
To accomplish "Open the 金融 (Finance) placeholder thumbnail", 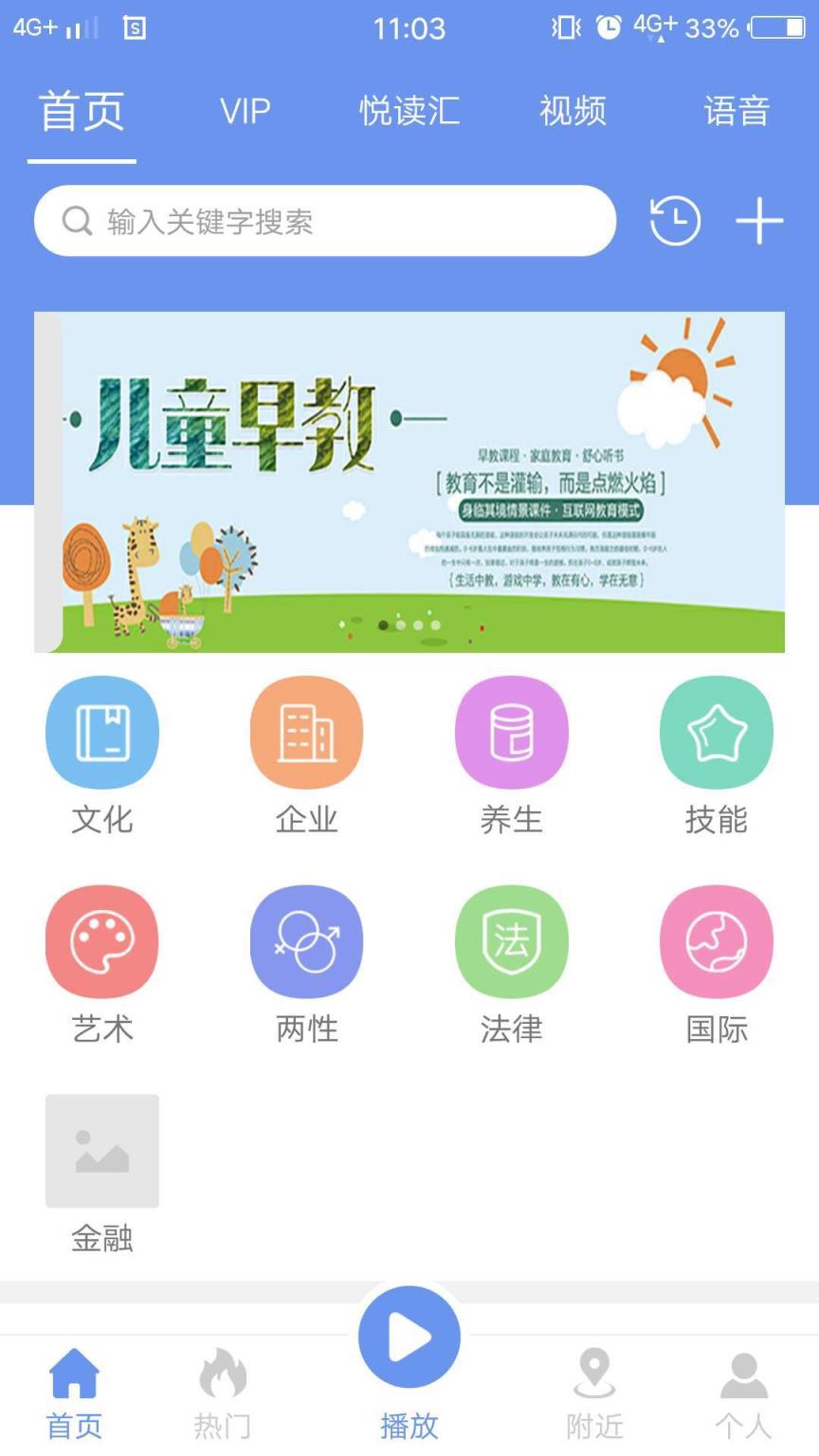I will 102,1151.
